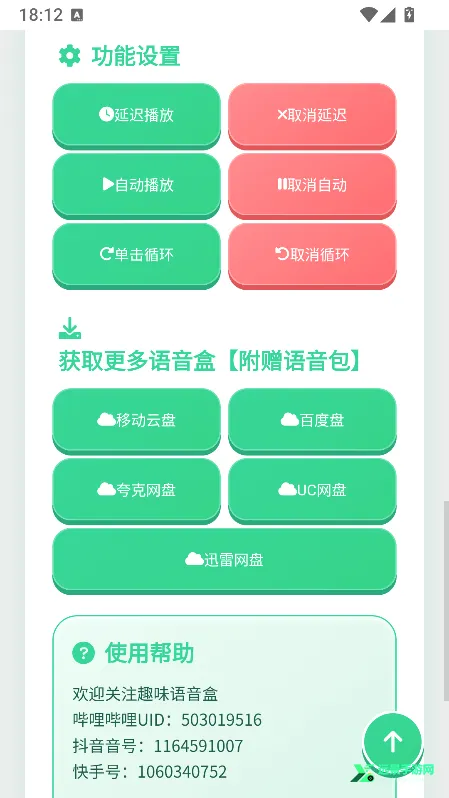Tap 取消循环 to stop looping

click(312, 254)
